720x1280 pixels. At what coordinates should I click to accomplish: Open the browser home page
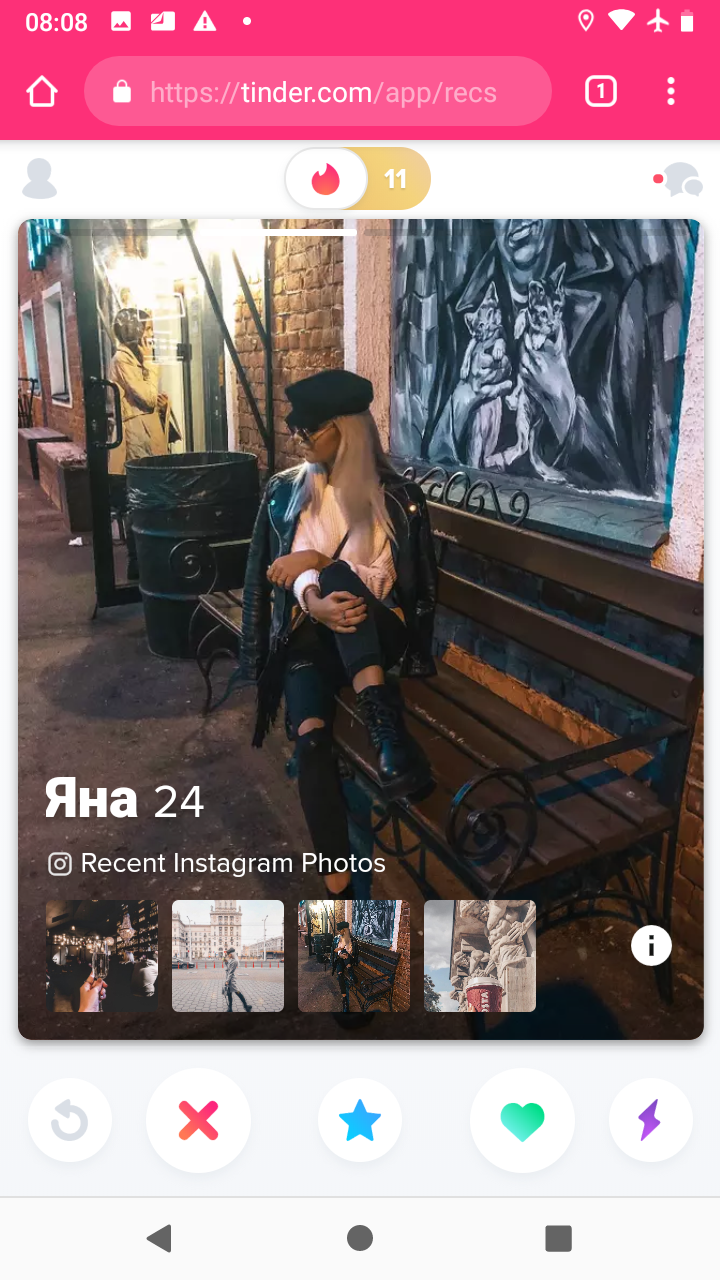click(x=42, y=92)
